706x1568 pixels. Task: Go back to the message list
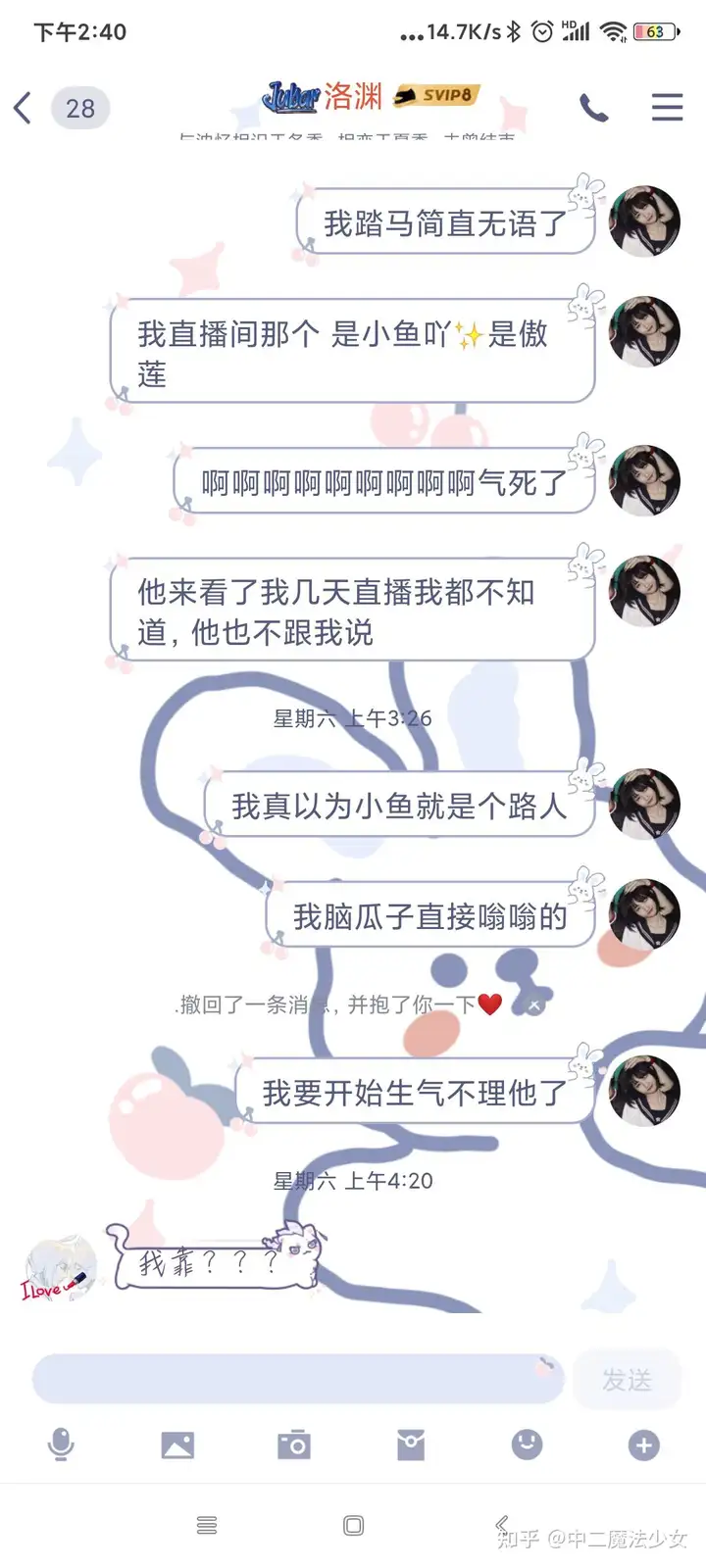24,108
